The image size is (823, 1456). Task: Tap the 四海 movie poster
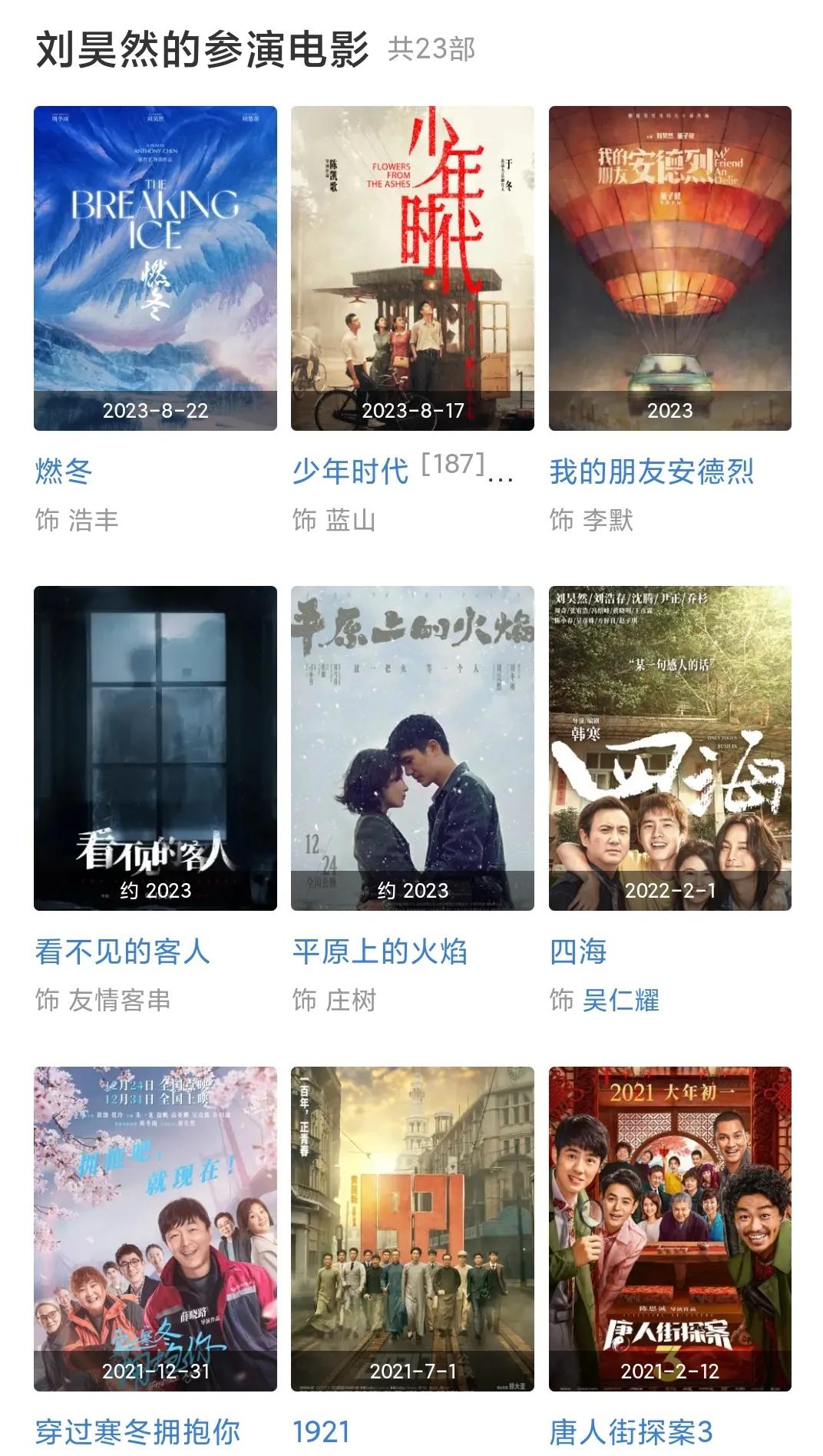tap(669, 748)
